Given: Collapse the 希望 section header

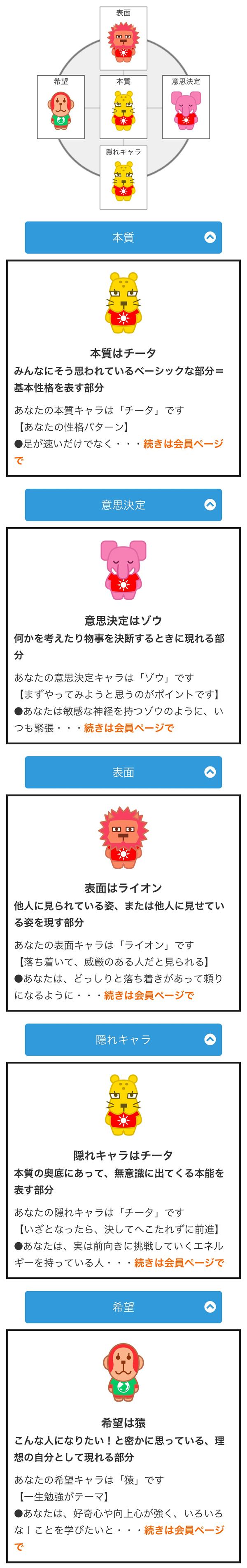Looking at the screenshot, I should click(123, 1306).
